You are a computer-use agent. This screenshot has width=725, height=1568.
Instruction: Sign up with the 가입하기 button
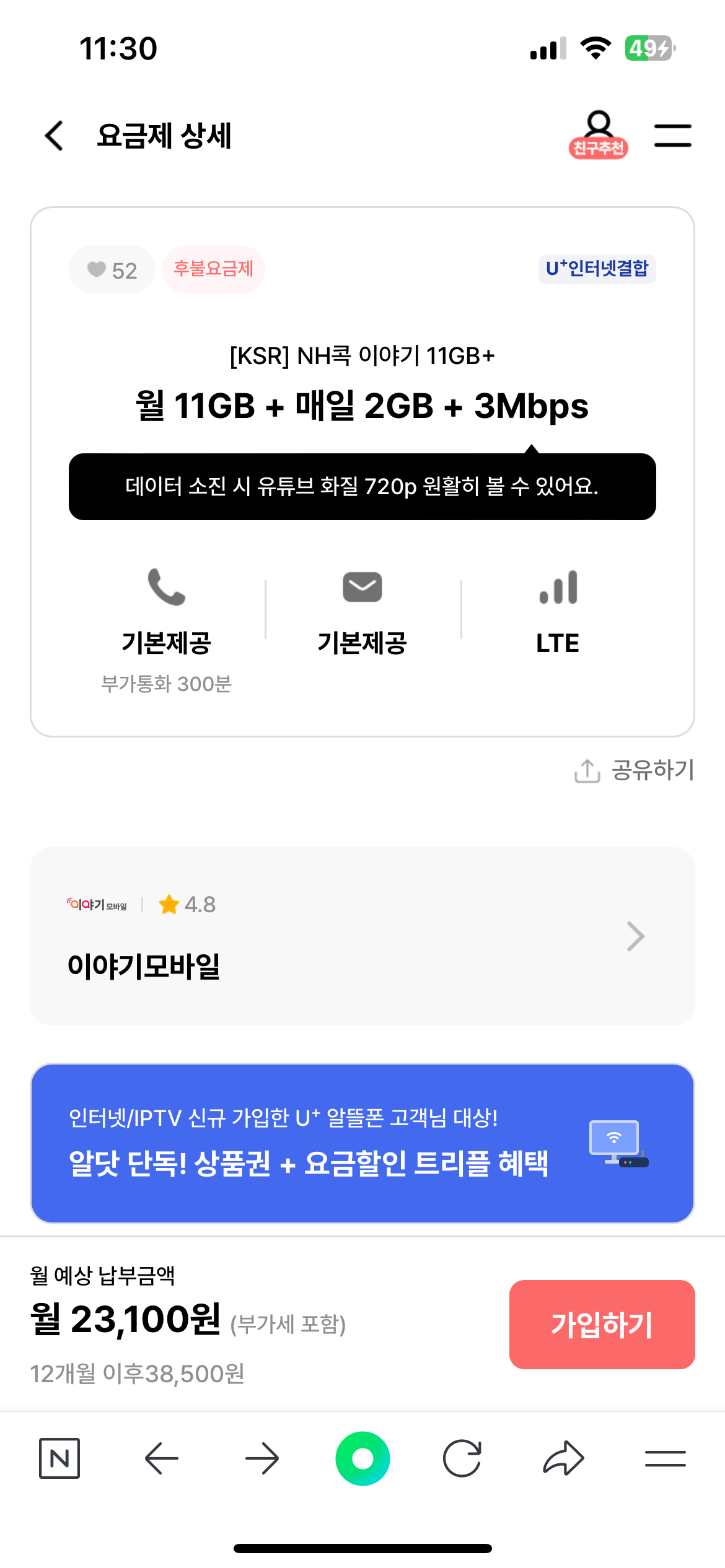point(602,1324)
